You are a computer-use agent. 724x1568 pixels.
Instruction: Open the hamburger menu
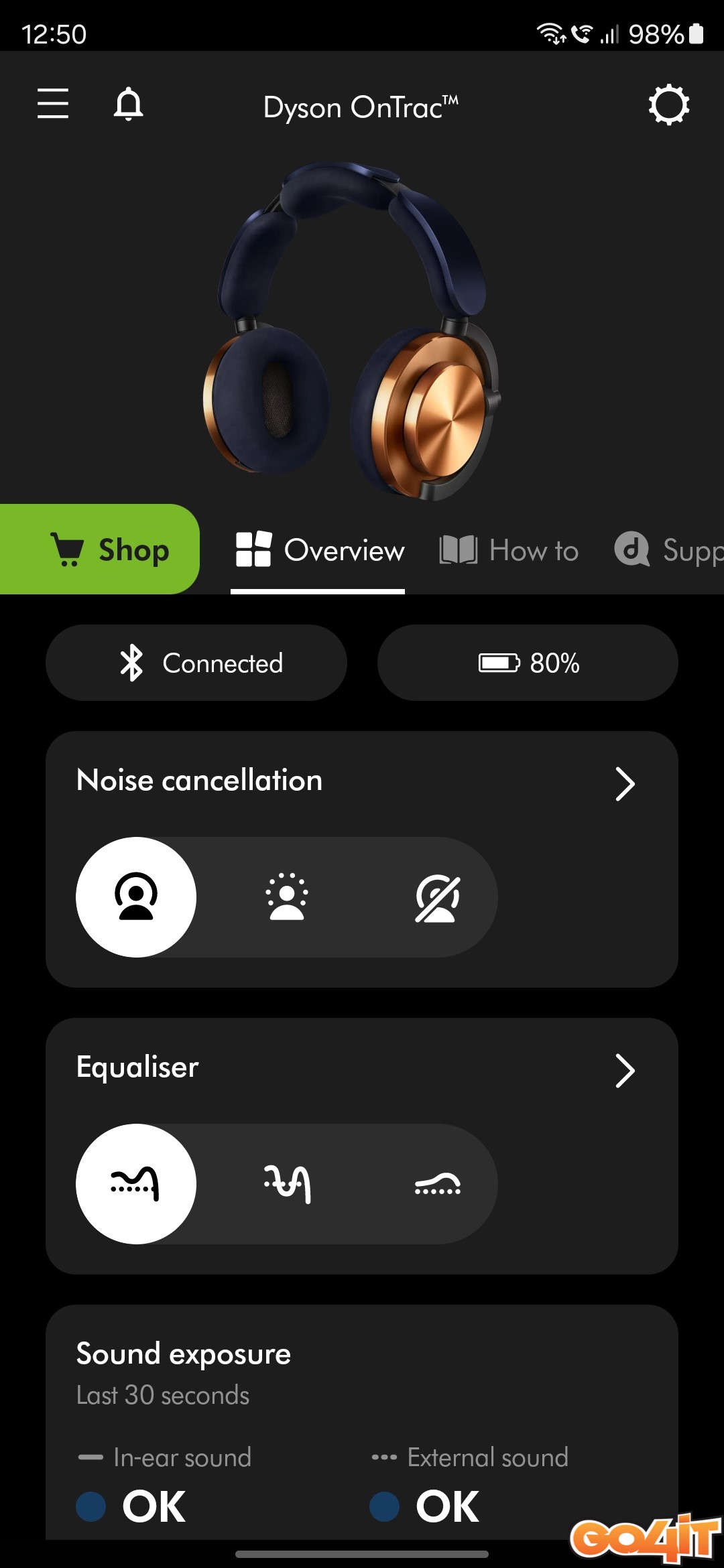click(53, 104)
